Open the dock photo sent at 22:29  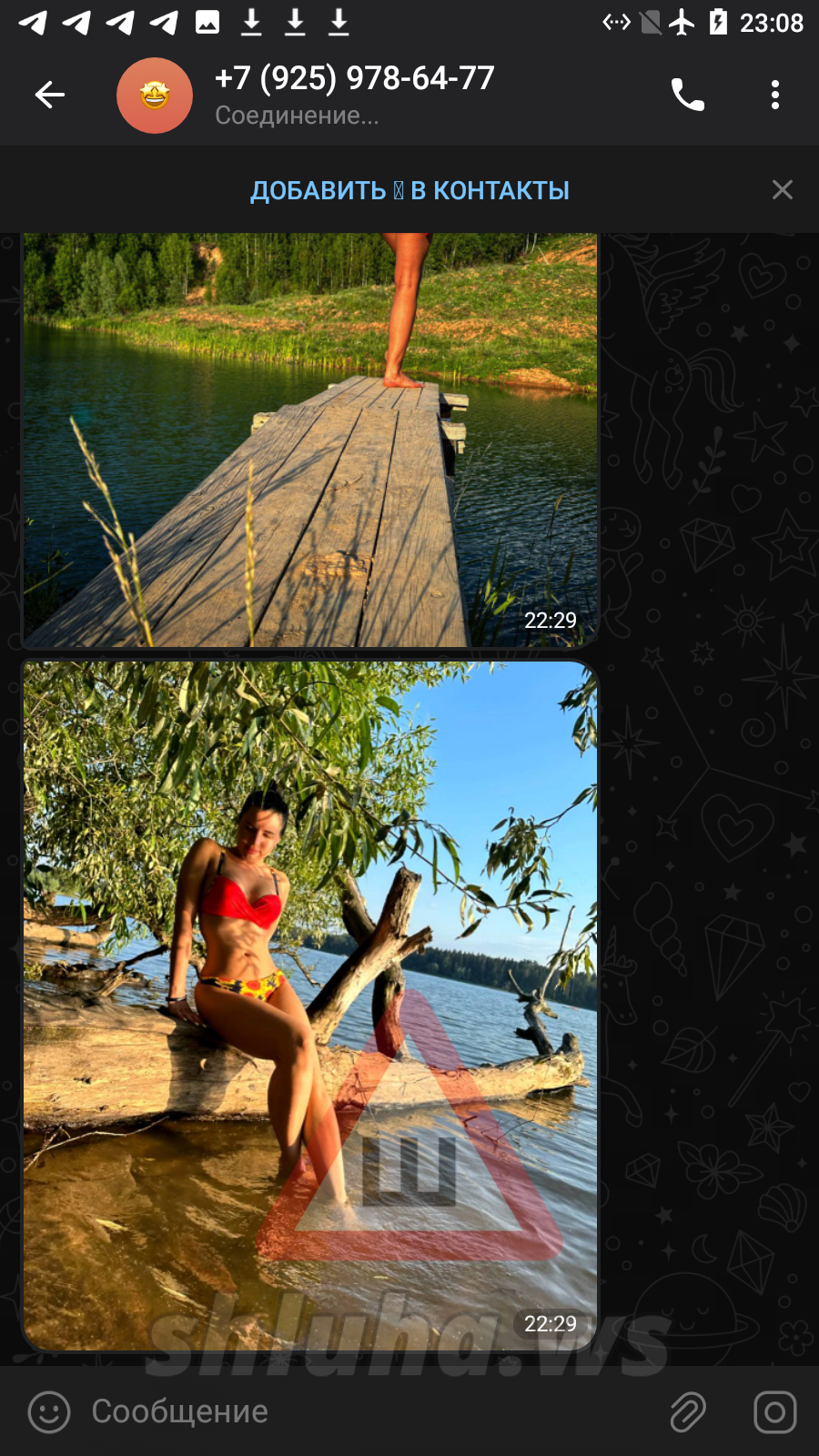(x=310, y=440)
